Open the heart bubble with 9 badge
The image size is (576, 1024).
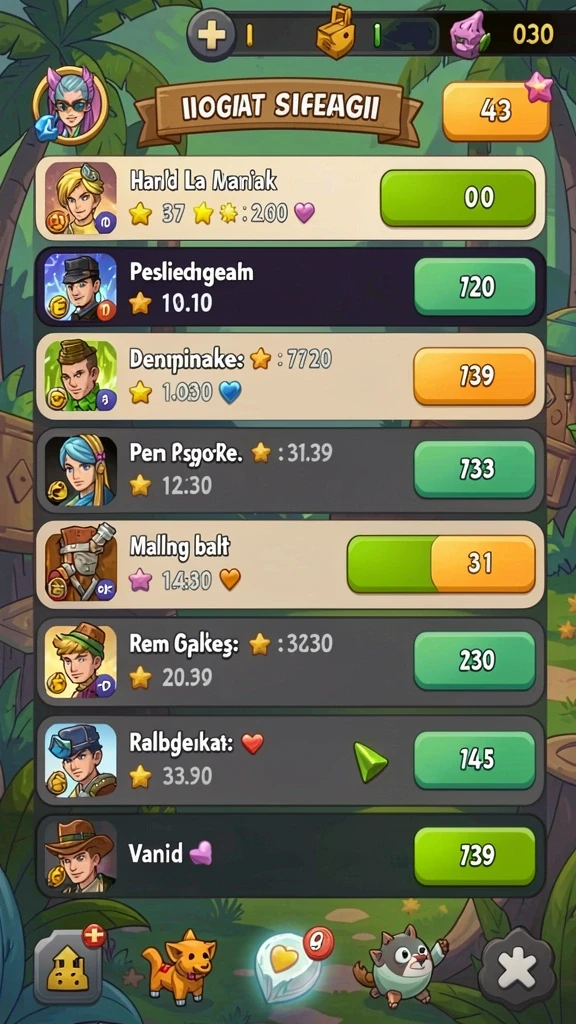click(289, 964)
